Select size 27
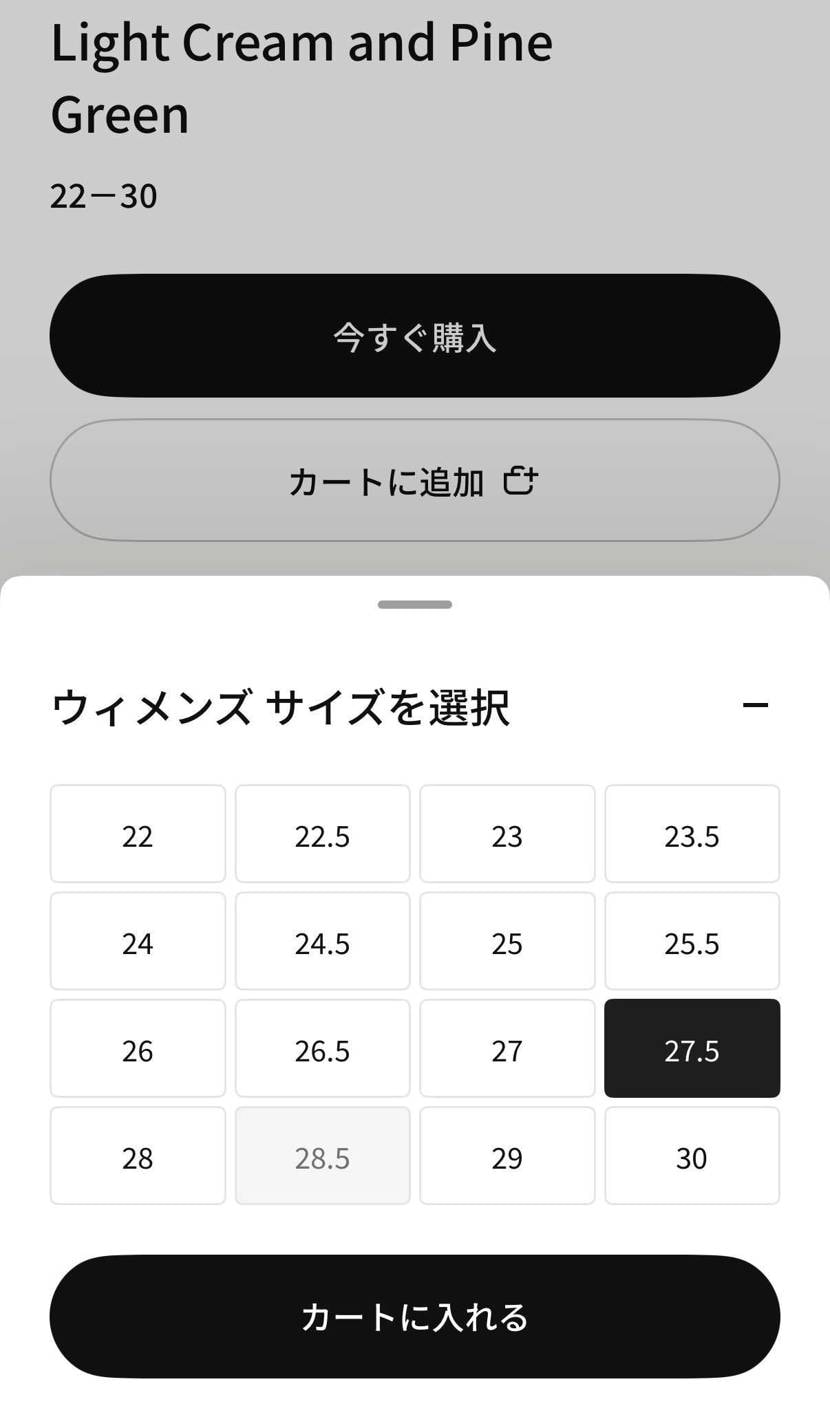Image resolution: width=830 pixels, height=1428 pixels. click(507, 1049)
